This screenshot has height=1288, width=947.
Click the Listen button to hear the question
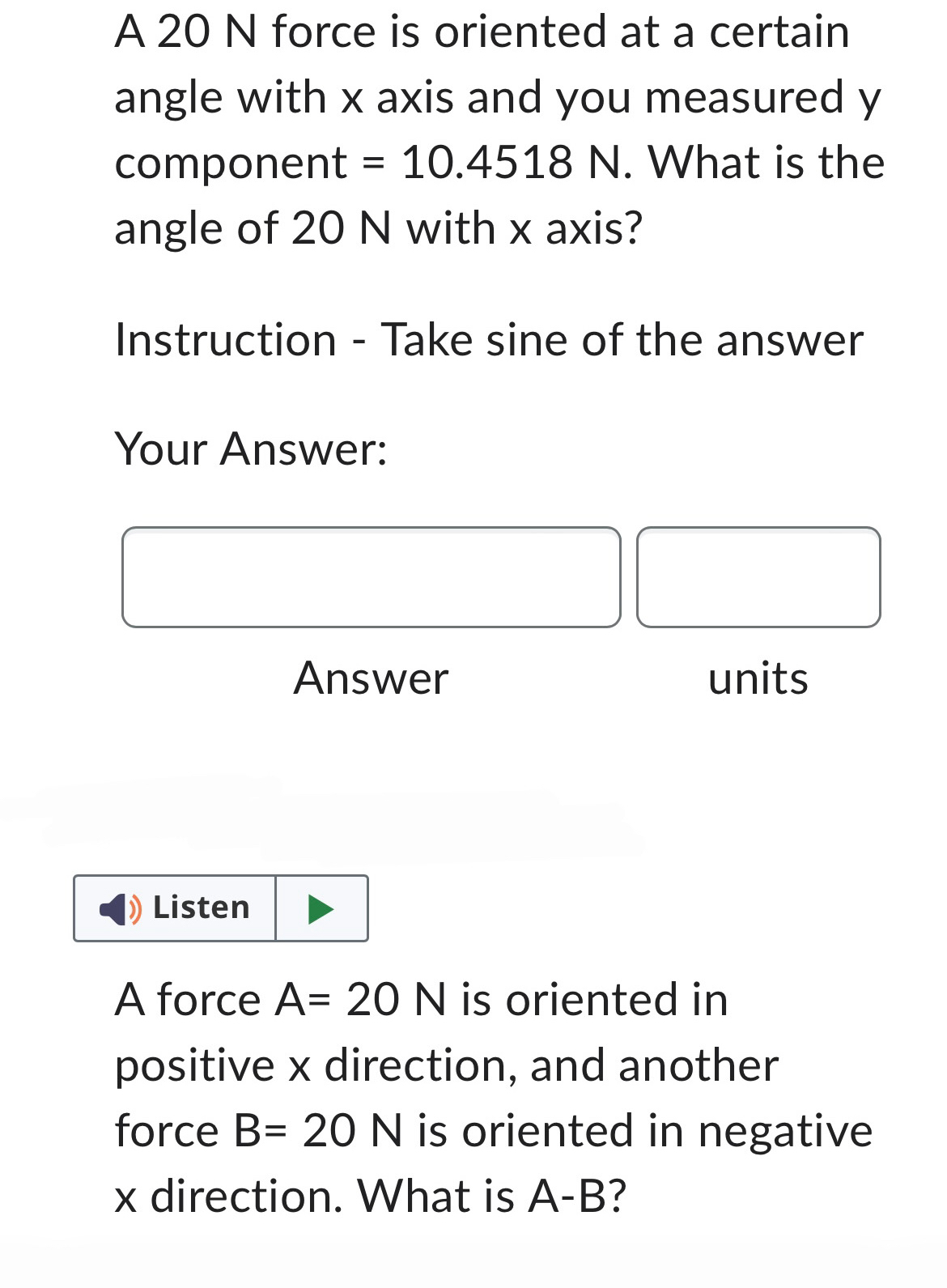point(174,908)
